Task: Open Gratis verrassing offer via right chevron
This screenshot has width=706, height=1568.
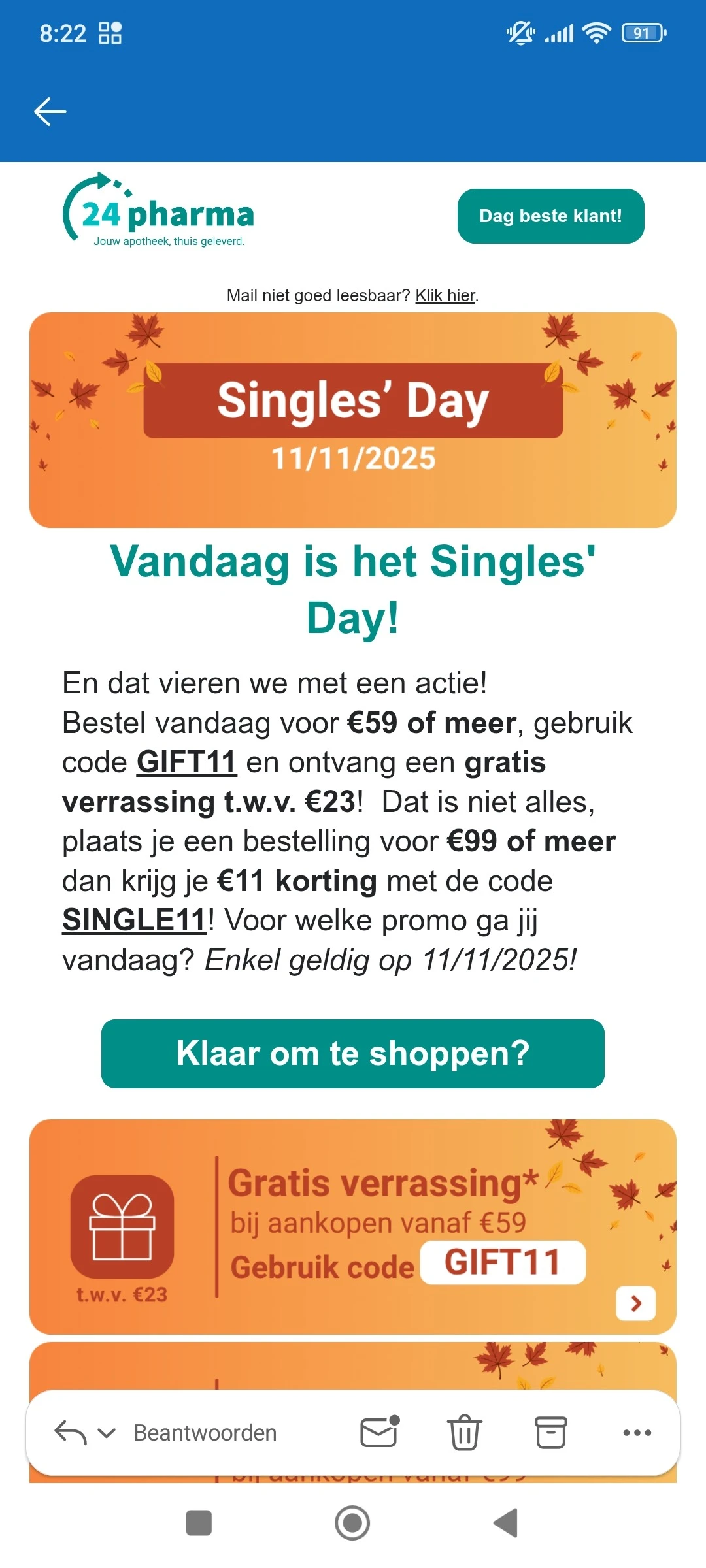Action: point(635,1303)
